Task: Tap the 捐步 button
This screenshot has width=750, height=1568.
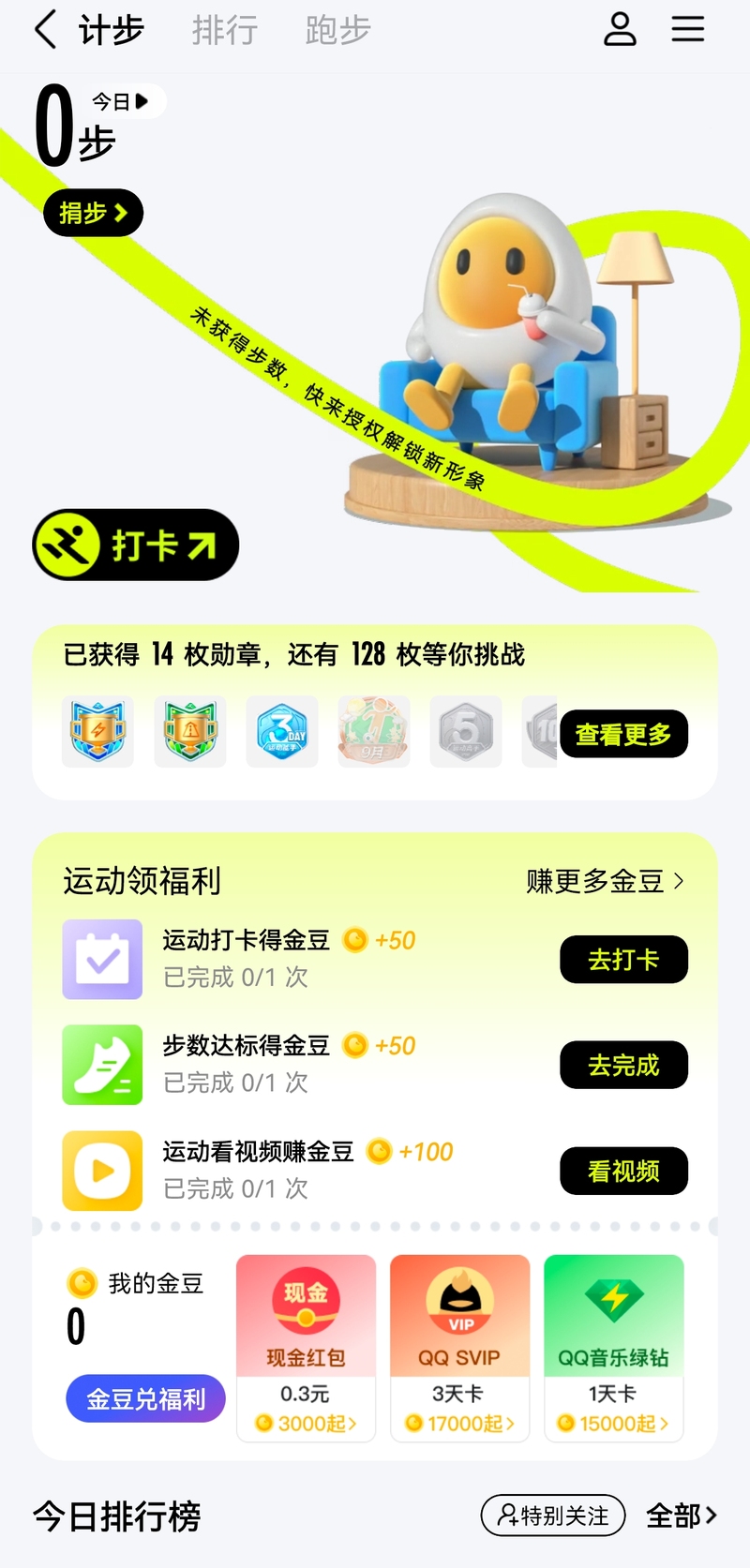Action: coord(93,213)
